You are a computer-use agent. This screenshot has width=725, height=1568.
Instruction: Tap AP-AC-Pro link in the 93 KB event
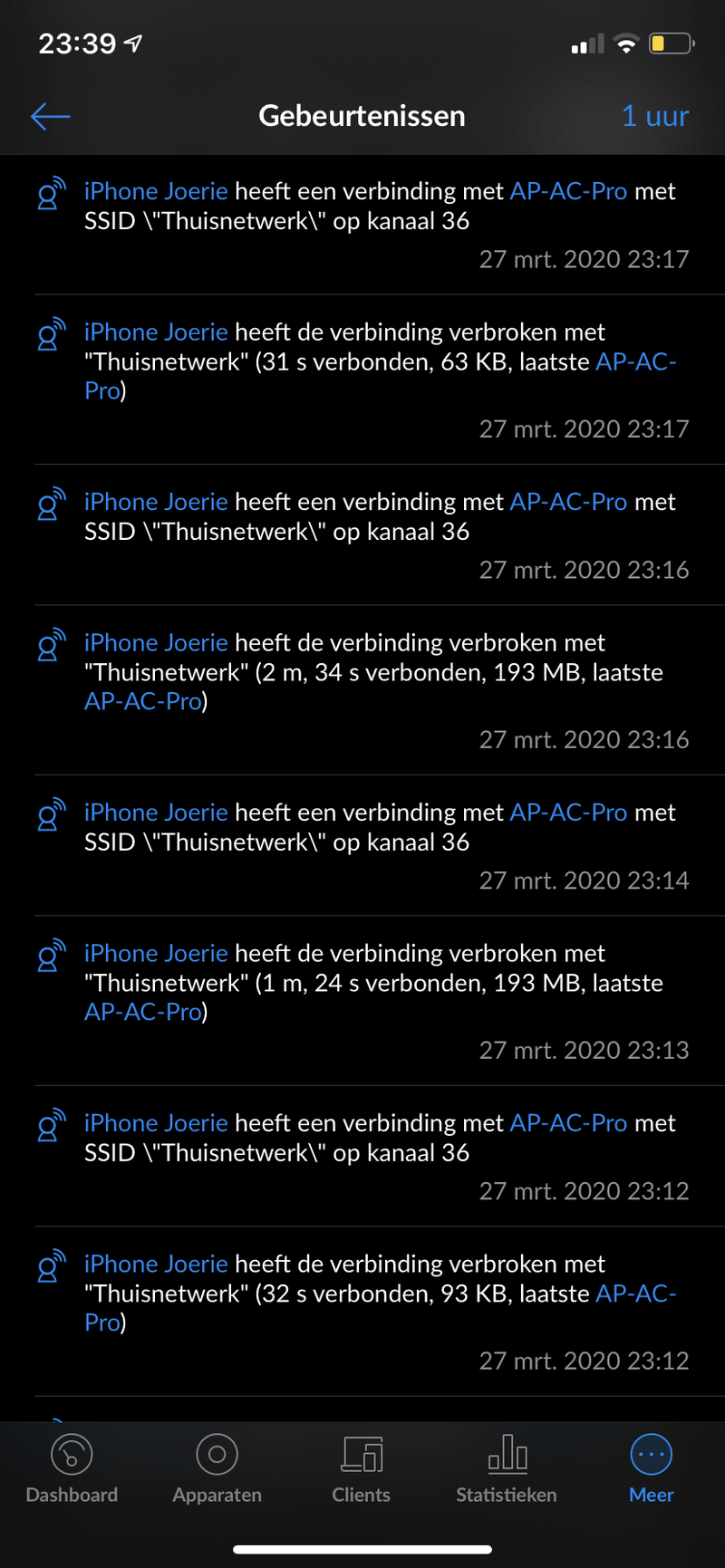pos(635,1294)
